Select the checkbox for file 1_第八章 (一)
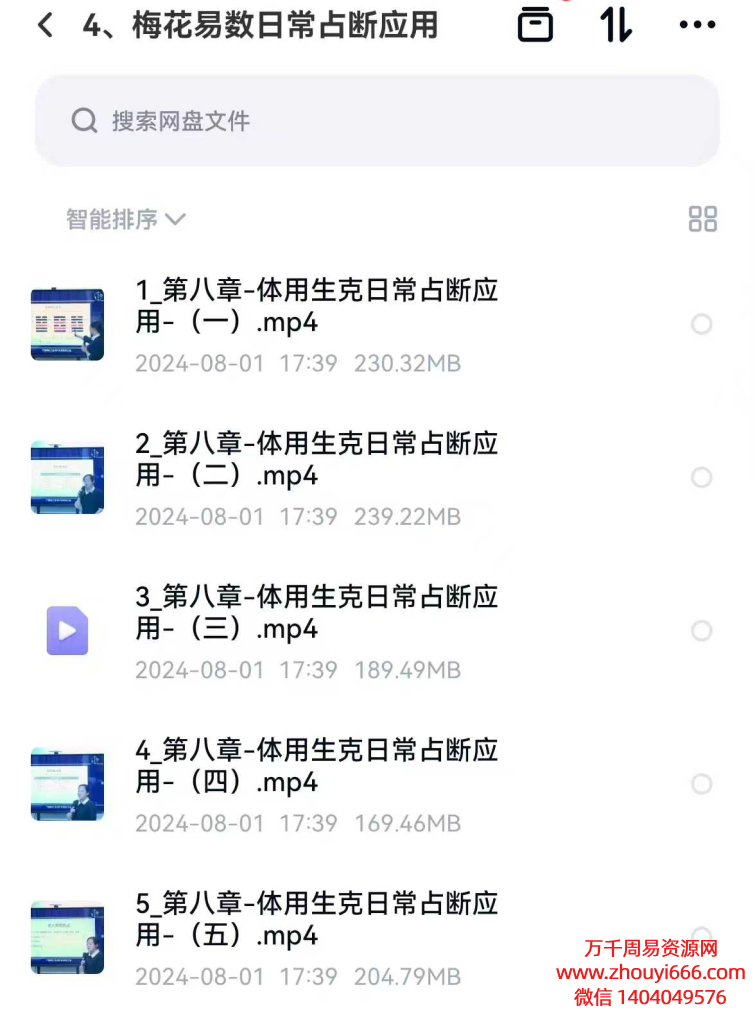Viewport: 755px width, 1024px height. (702, 324)
